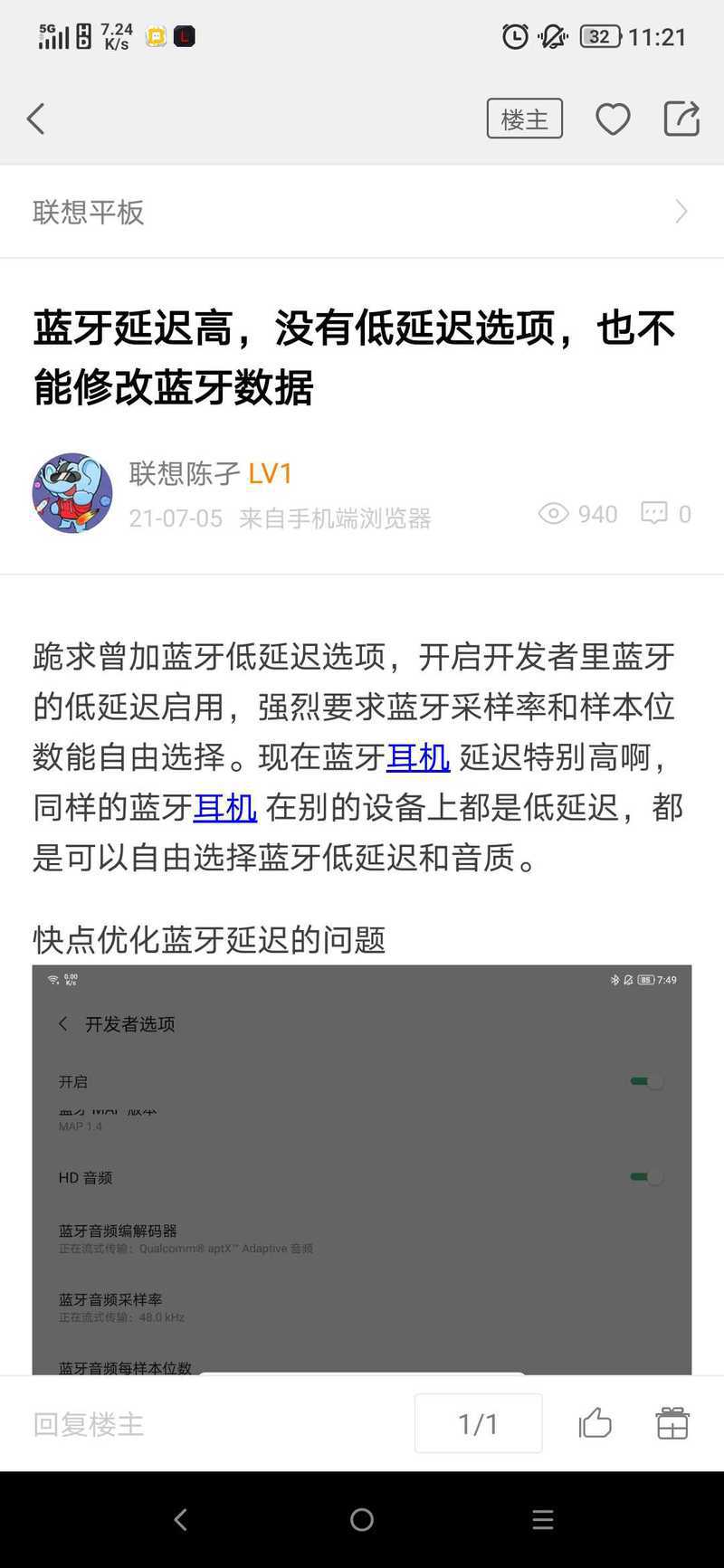The image size is (724, 1568).
Task: Share this post
Action: click(681, 119)
